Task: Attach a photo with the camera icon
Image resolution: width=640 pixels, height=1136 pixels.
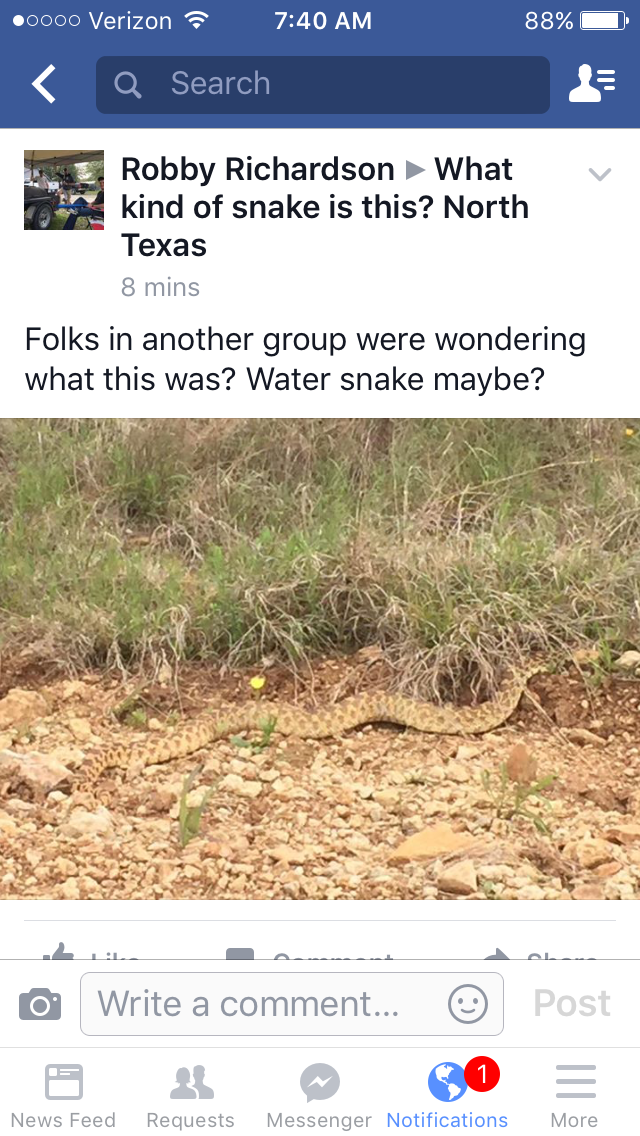Action: pyautogui.click(x=40, y=1003)
